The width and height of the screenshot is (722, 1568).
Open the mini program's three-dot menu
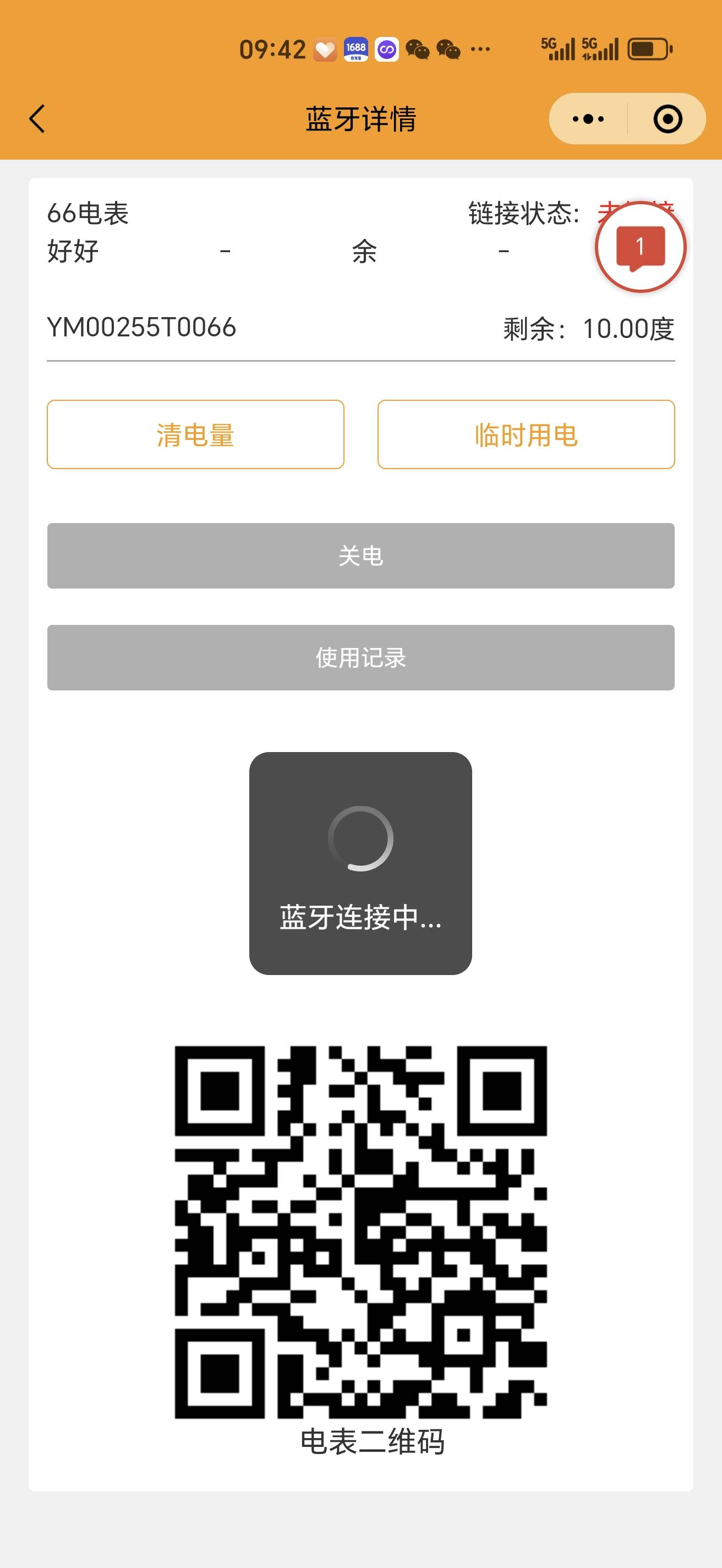click(588, 119)
